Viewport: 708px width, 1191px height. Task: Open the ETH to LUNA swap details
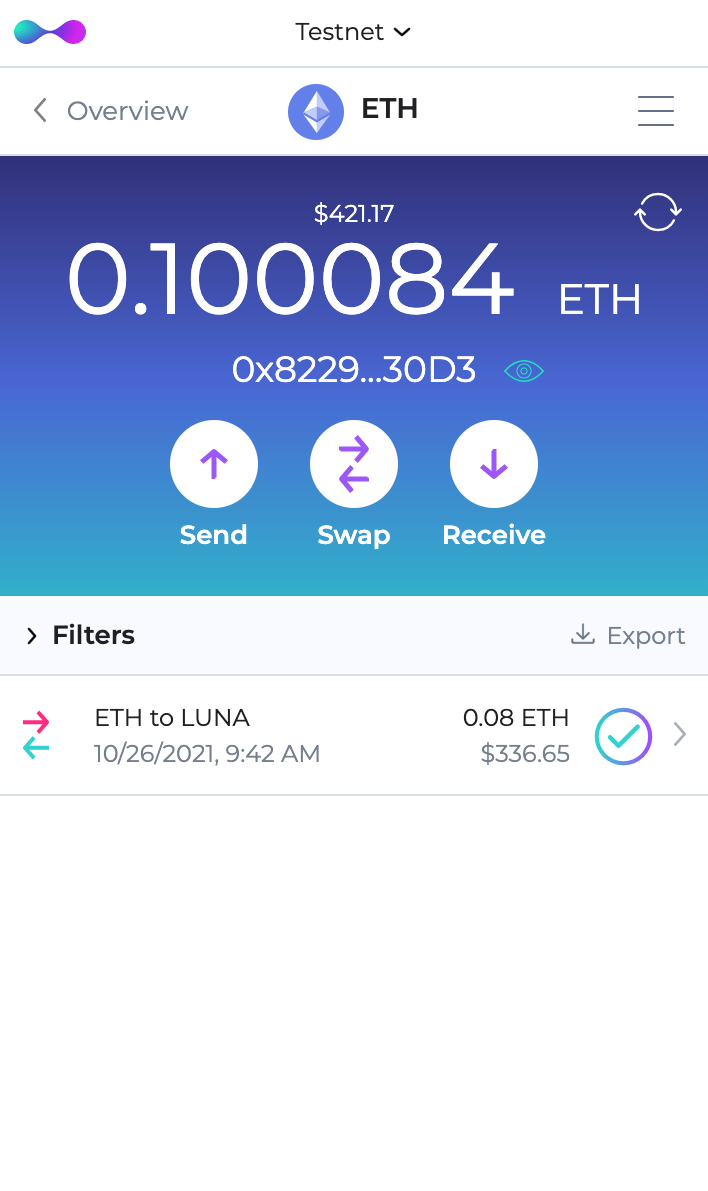354,735
